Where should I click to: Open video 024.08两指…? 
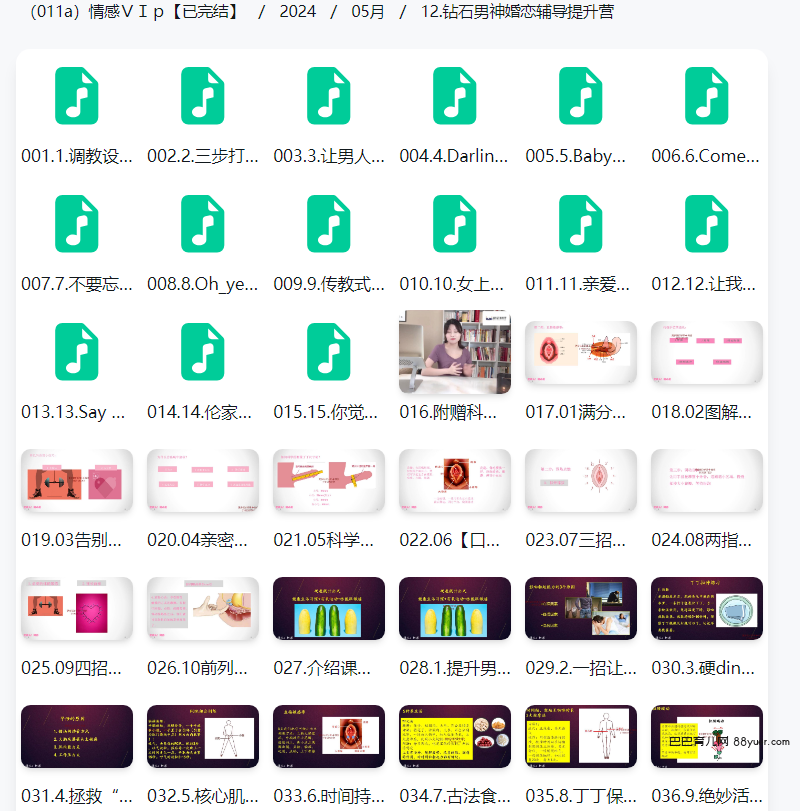(x=707, y=480)
